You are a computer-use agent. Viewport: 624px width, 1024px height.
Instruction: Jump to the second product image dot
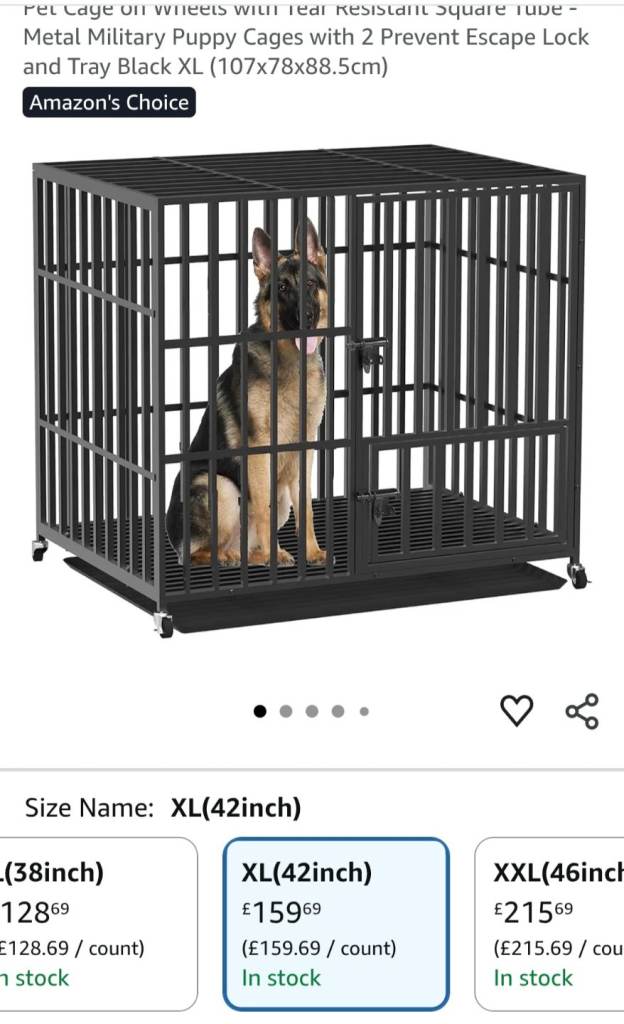pos(286,712)
